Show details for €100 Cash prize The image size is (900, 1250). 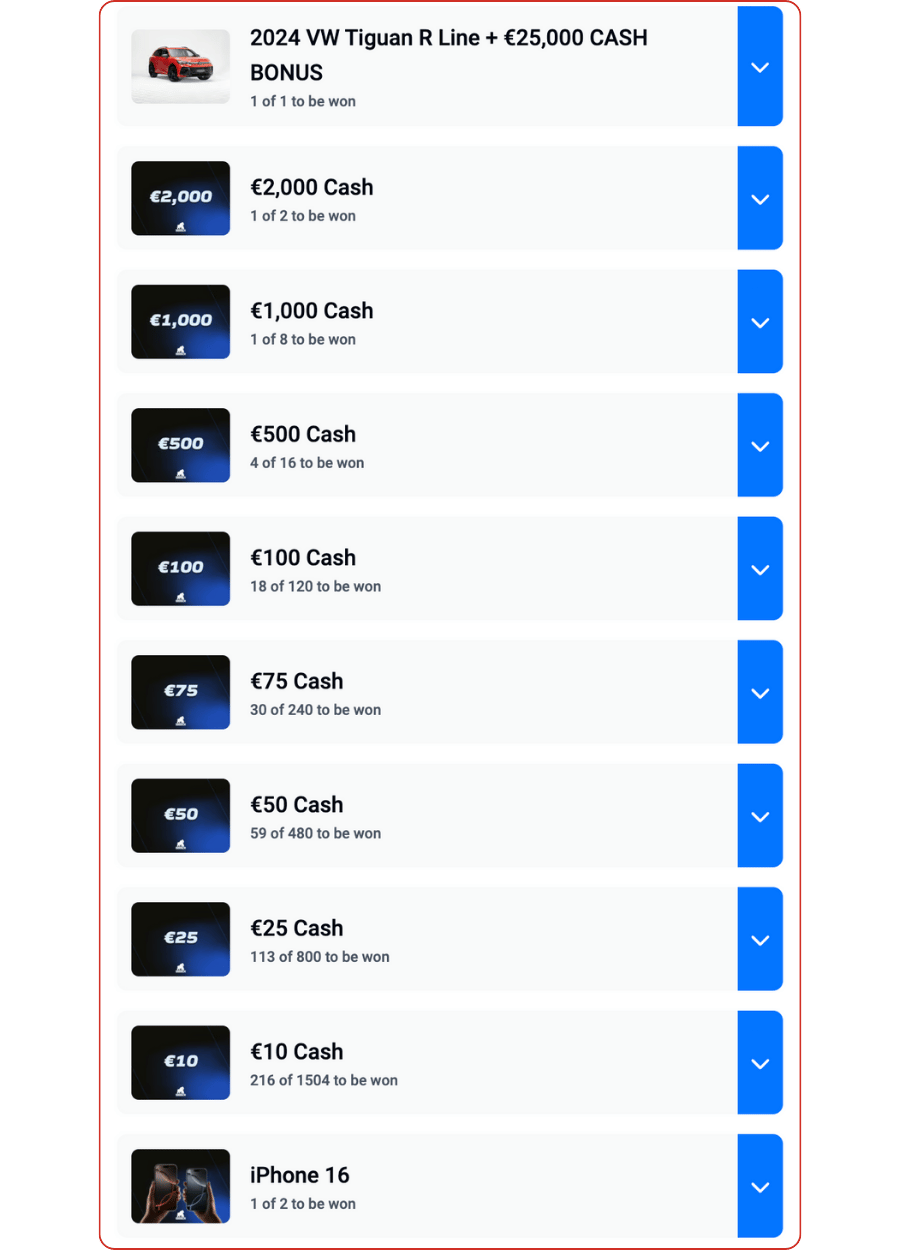point(760,569)
